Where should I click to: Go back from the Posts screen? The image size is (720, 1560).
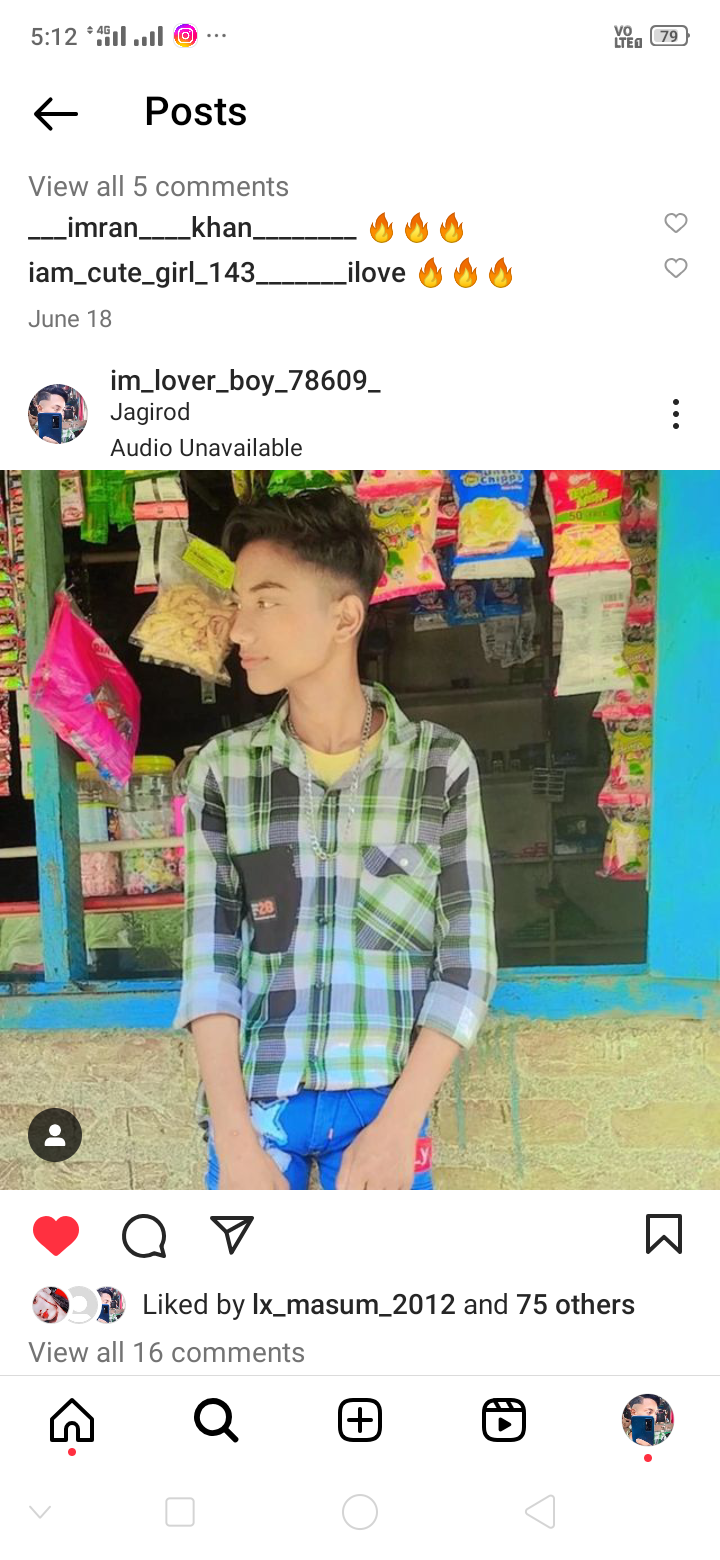pyautogui.click(x=55, y=114)
